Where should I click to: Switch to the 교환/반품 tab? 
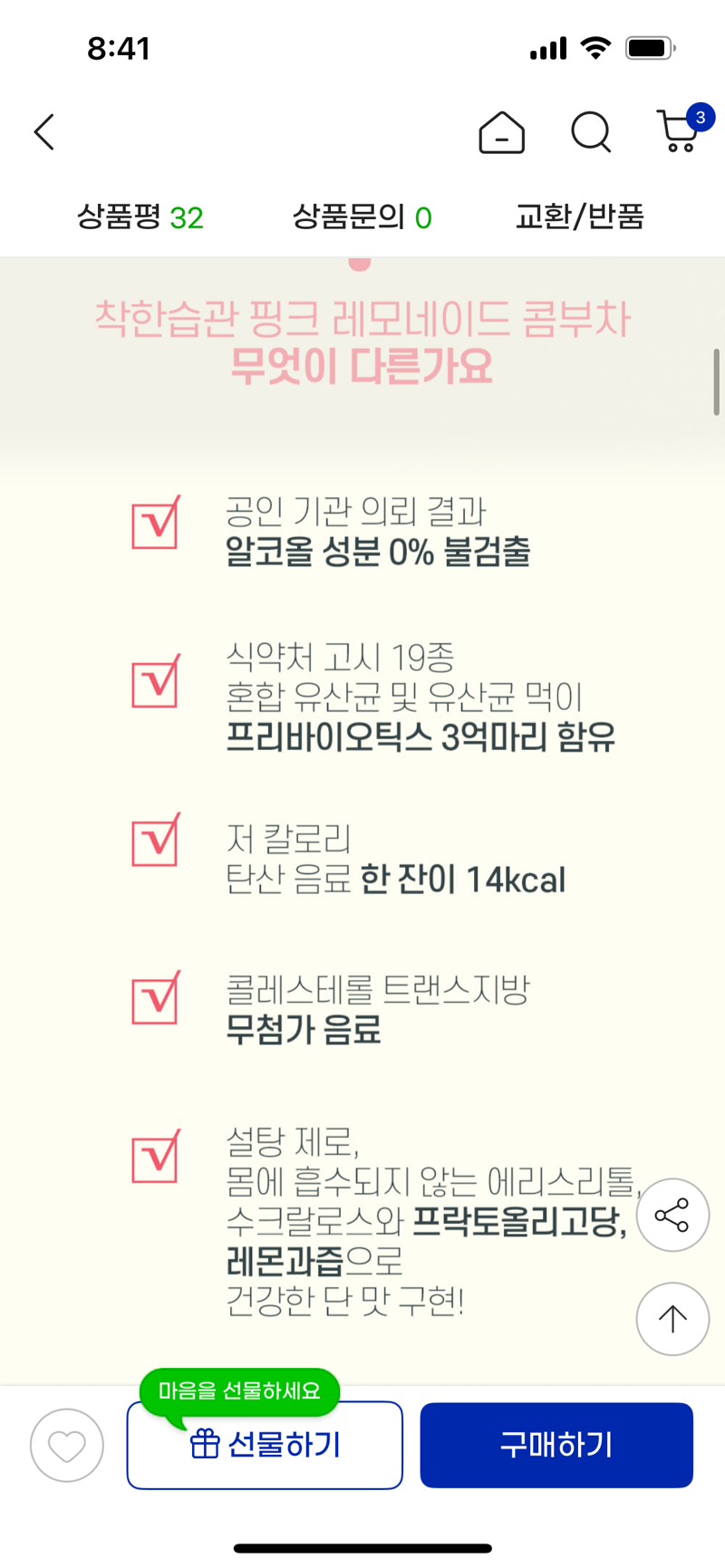pyautogui.click(x=580, y=217)
